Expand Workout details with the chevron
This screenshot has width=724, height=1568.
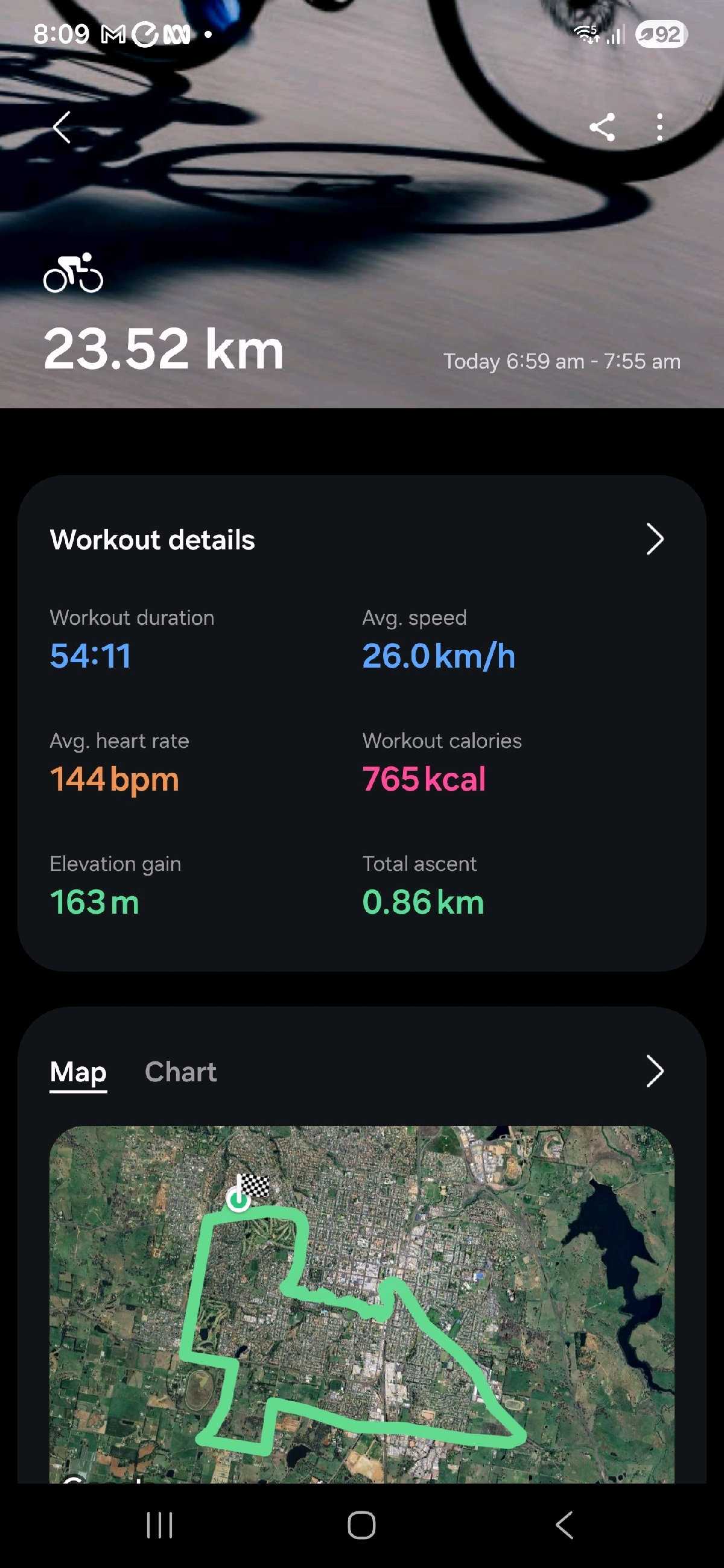point(654,539)
